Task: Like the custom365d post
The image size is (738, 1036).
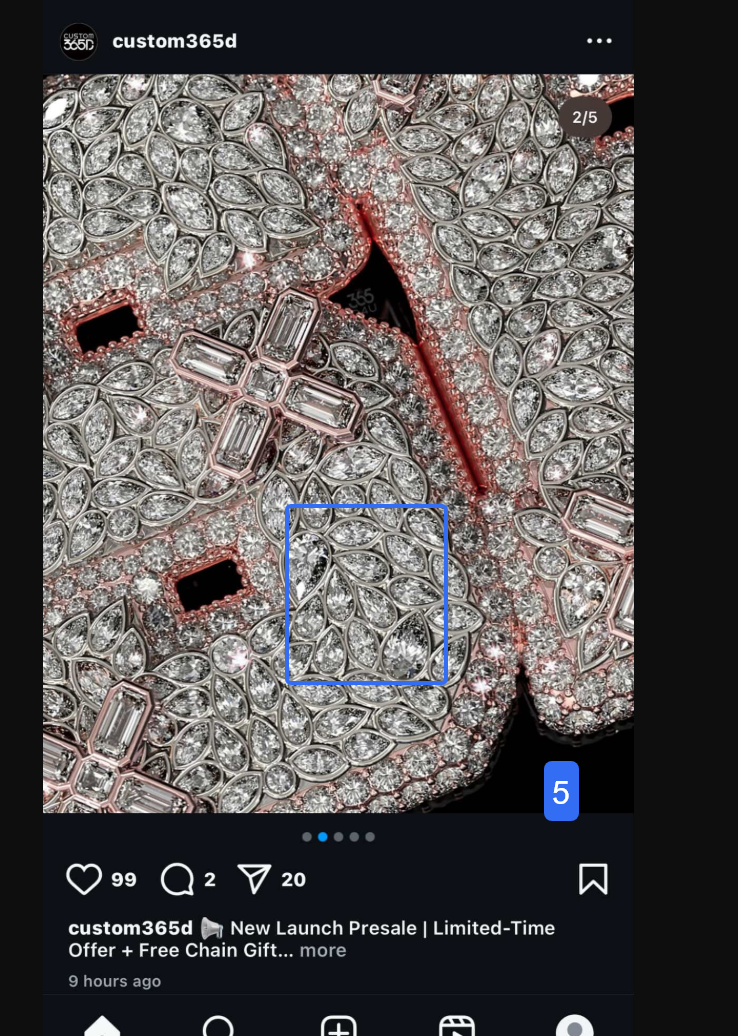Action: (84, 879)
